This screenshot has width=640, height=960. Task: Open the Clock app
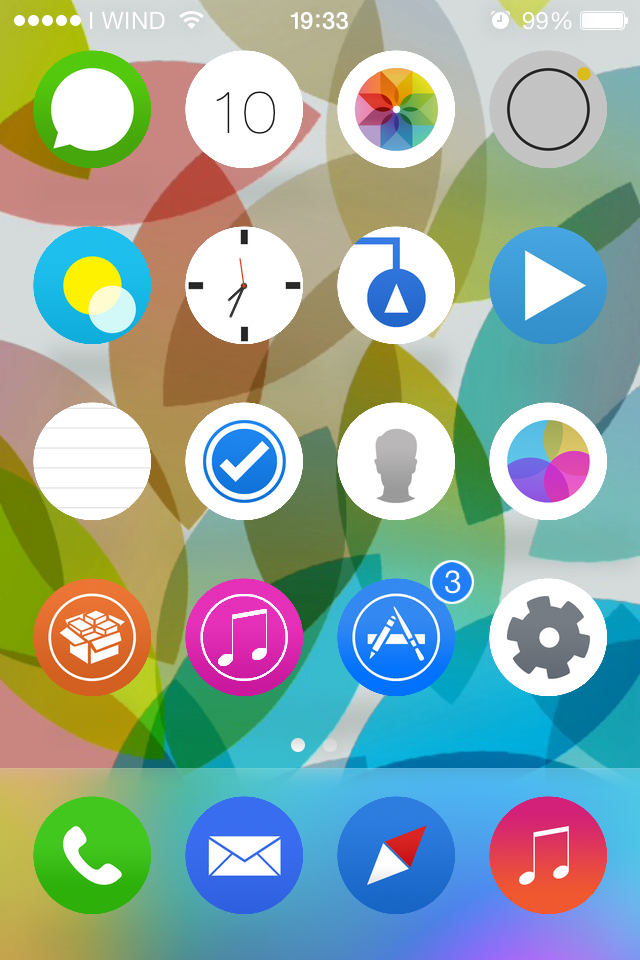244,285
